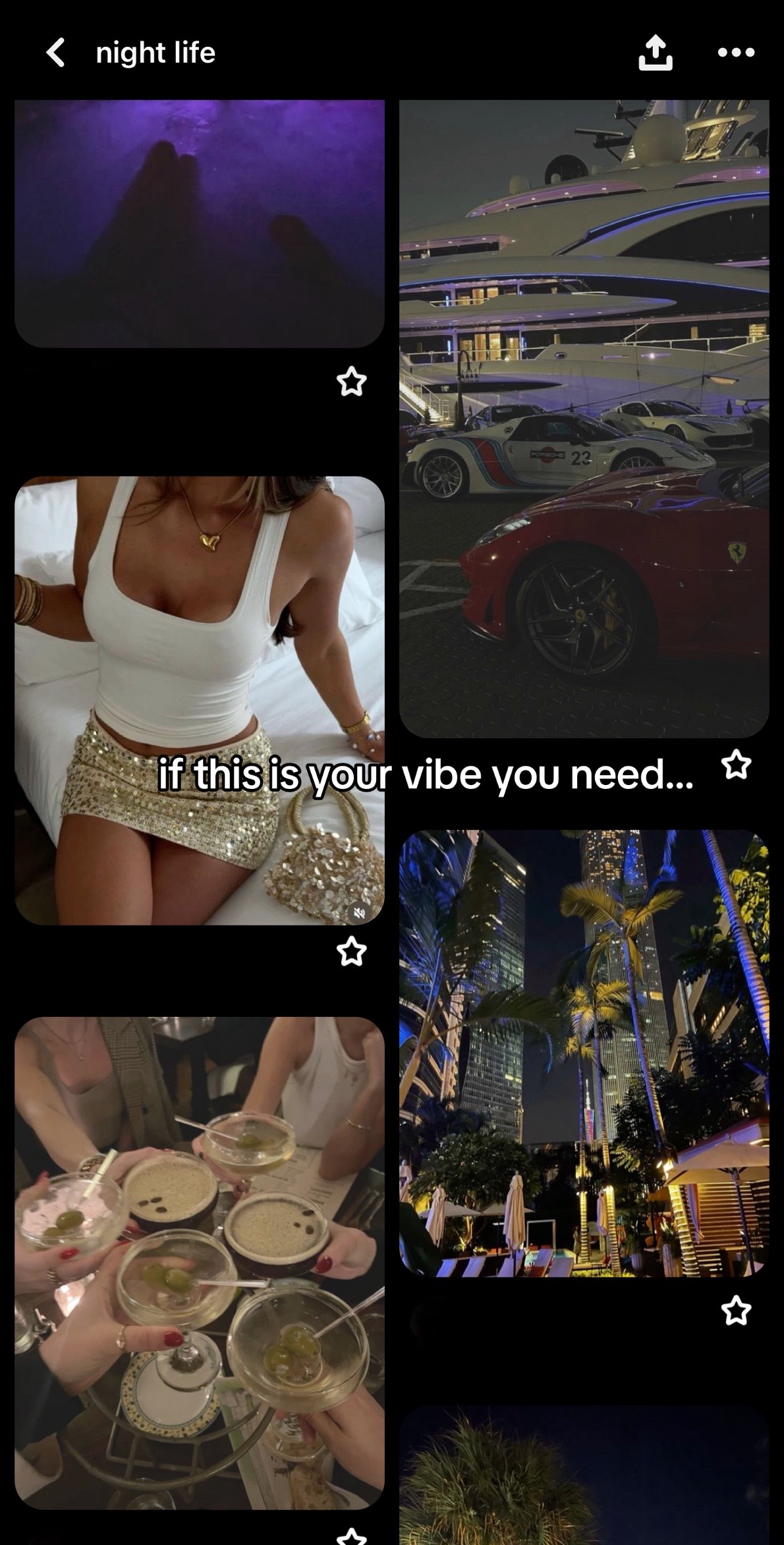Open the yachts and sports cars pin
784x1545 pixels.
coord(584,418)
